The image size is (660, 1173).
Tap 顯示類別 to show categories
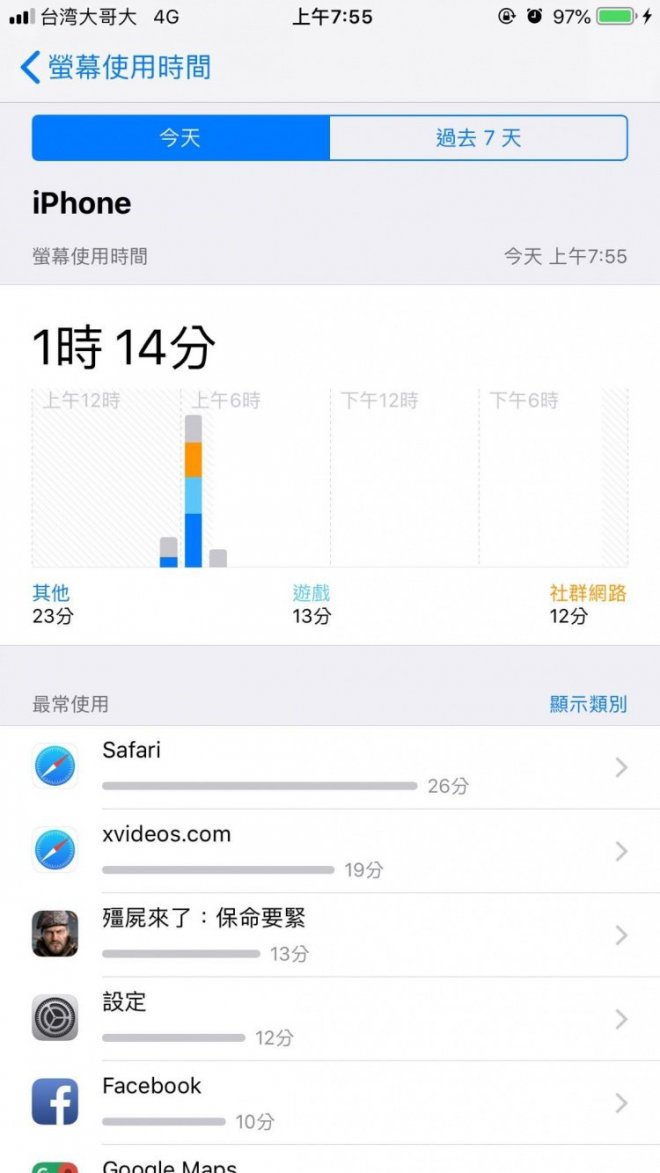588,704
